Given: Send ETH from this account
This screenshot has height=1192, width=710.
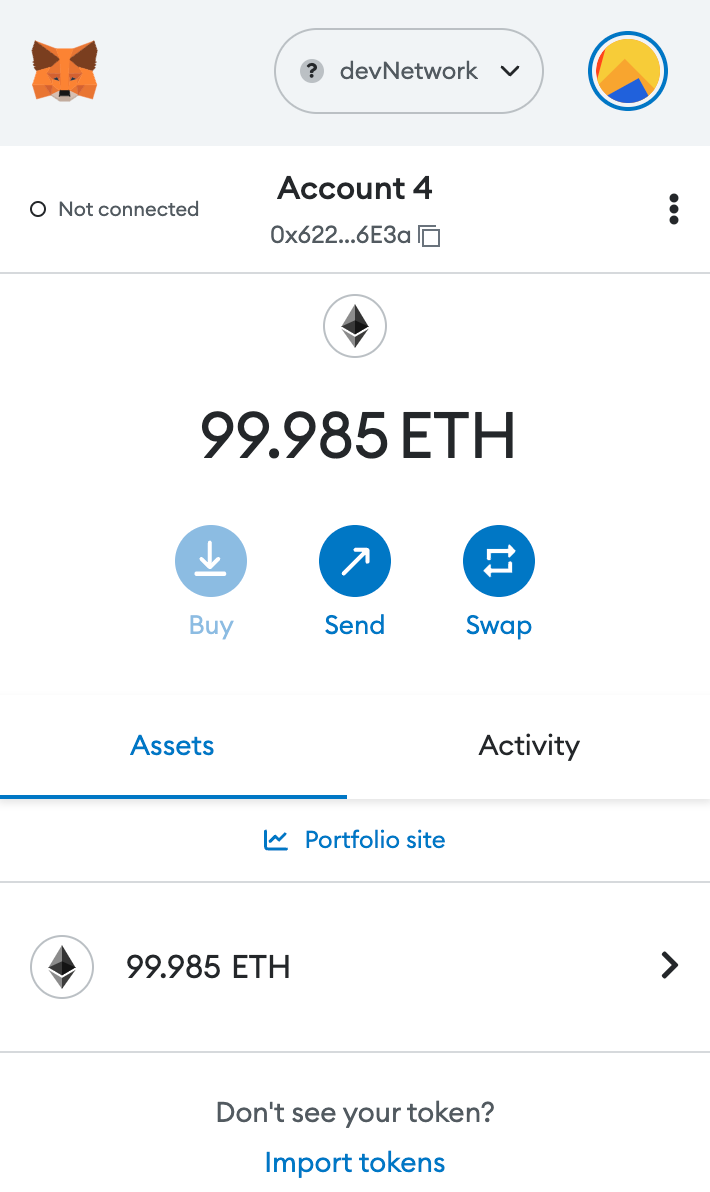Looking at the screenshot, I should click(x=355, y=561).
